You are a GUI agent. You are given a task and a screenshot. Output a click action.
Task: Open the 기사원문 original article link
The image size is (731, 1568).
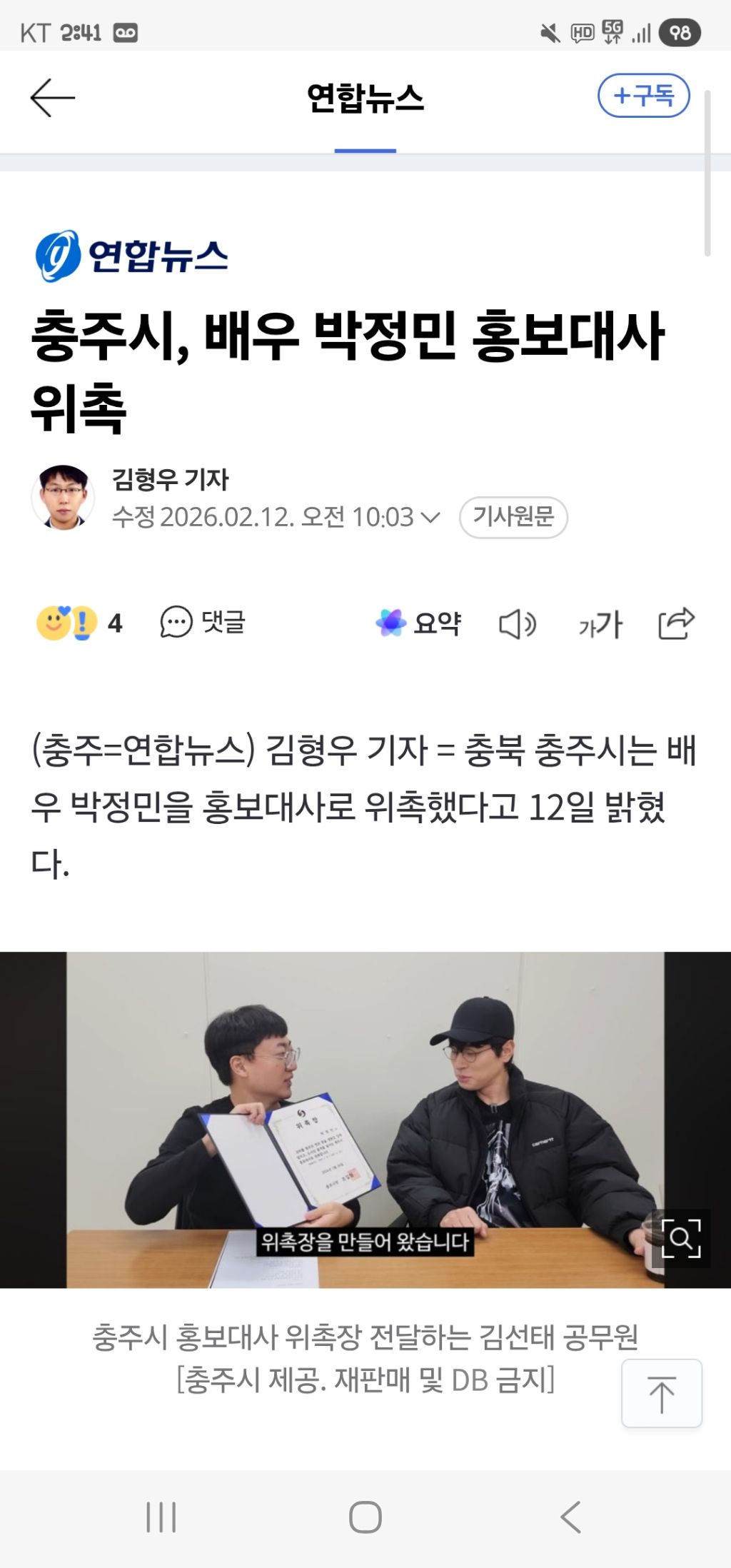pyautogui.click(x=513, y=516)
